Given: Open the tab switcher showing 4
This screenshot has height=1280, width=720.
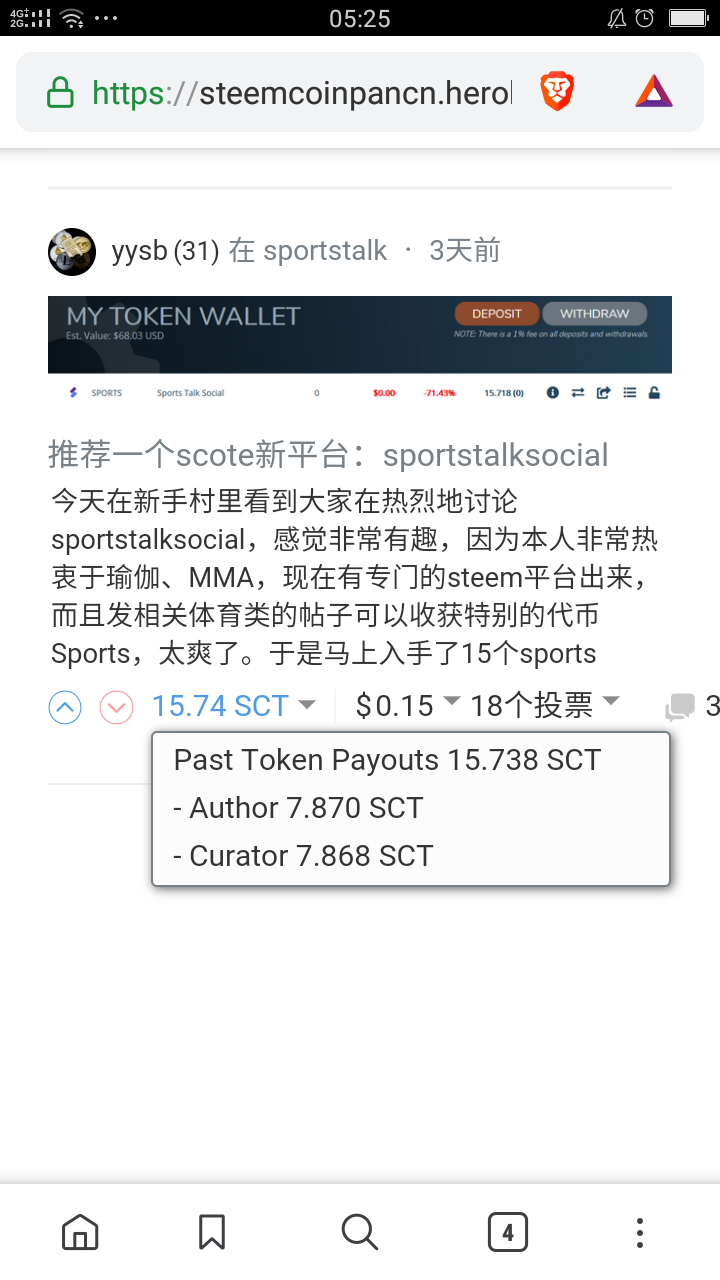Looking at the screenshot, I should click(507, 1232).
